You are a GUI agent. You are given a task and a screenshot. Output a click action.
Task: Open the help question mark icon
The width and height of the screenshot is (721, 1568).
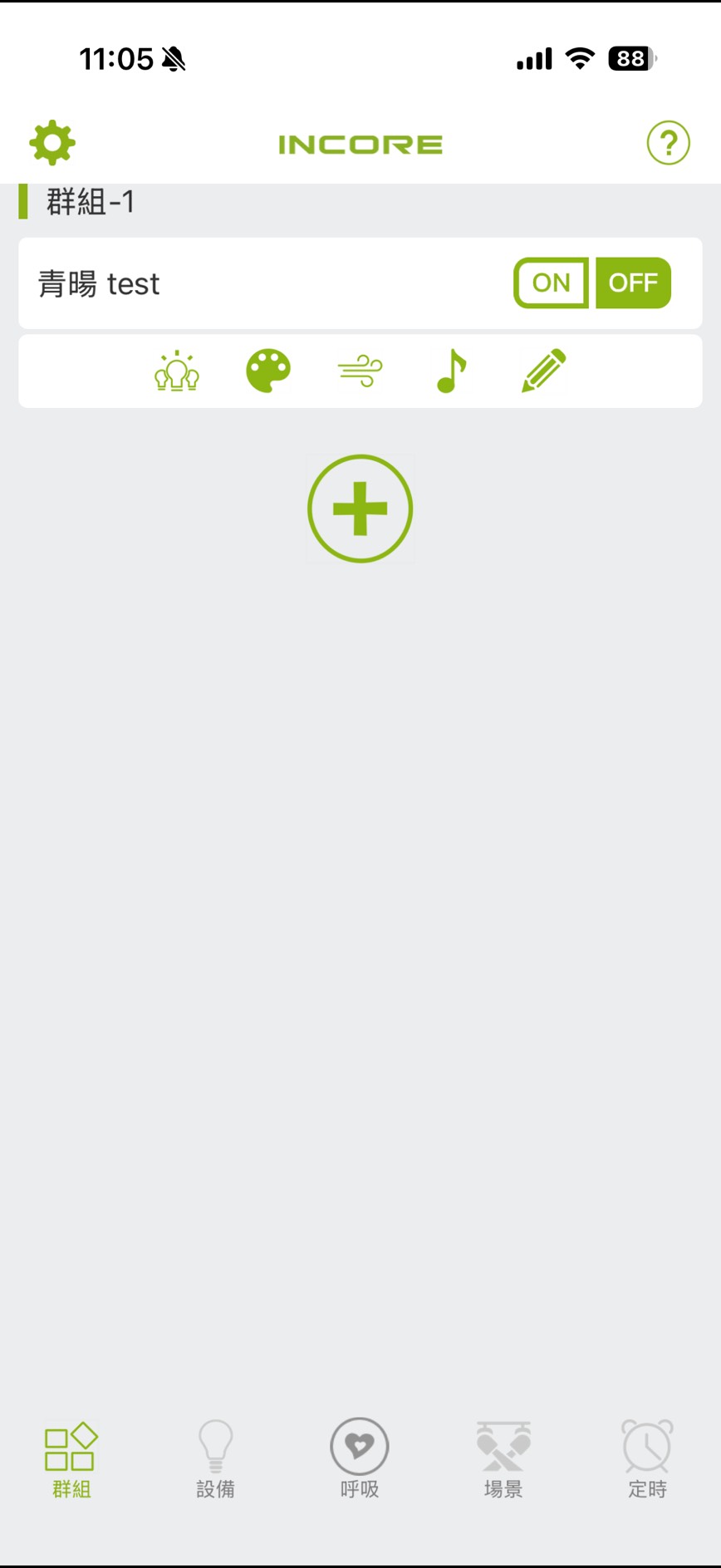tap(668, 142)
